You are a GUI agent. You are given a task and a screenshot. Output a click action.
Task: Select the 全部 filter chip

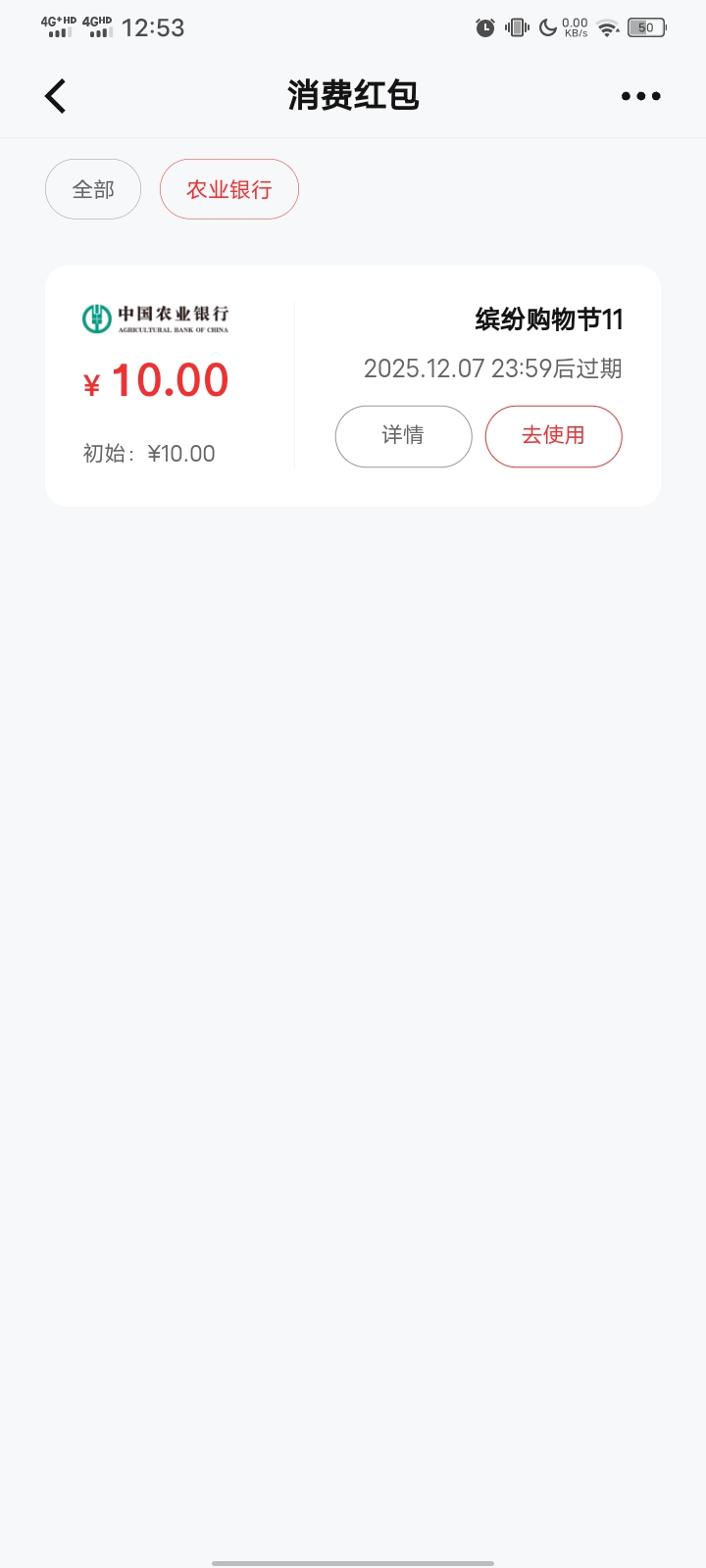93,189
